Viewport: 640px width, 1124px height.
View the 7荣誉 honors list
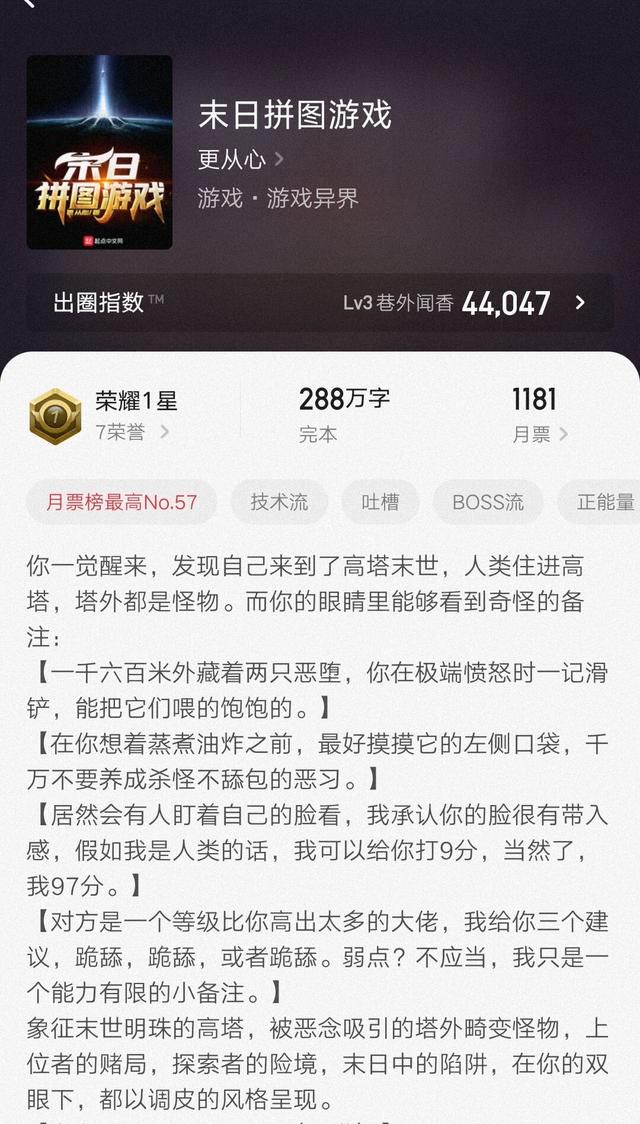pyautogui.click(x=133, y=432)
